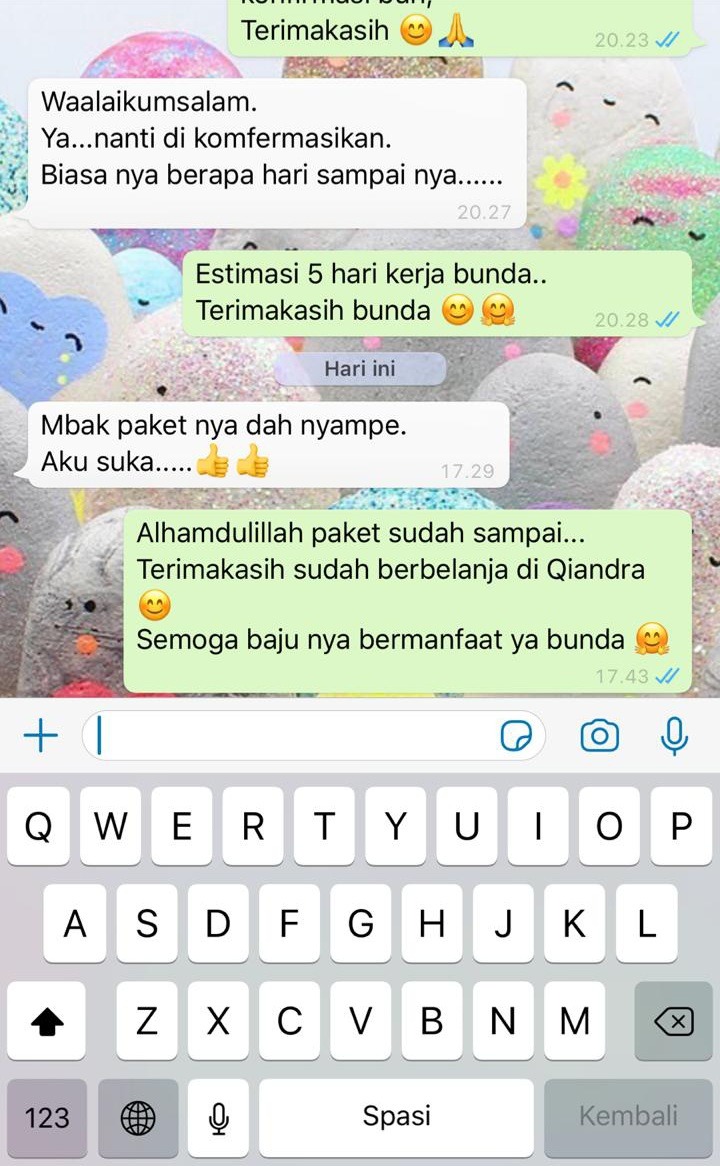Tap the Spasi space bar
Image resolution: width=720 pixels, height=1166 pixels.
pyautogui.click(x=396, y=1117)
